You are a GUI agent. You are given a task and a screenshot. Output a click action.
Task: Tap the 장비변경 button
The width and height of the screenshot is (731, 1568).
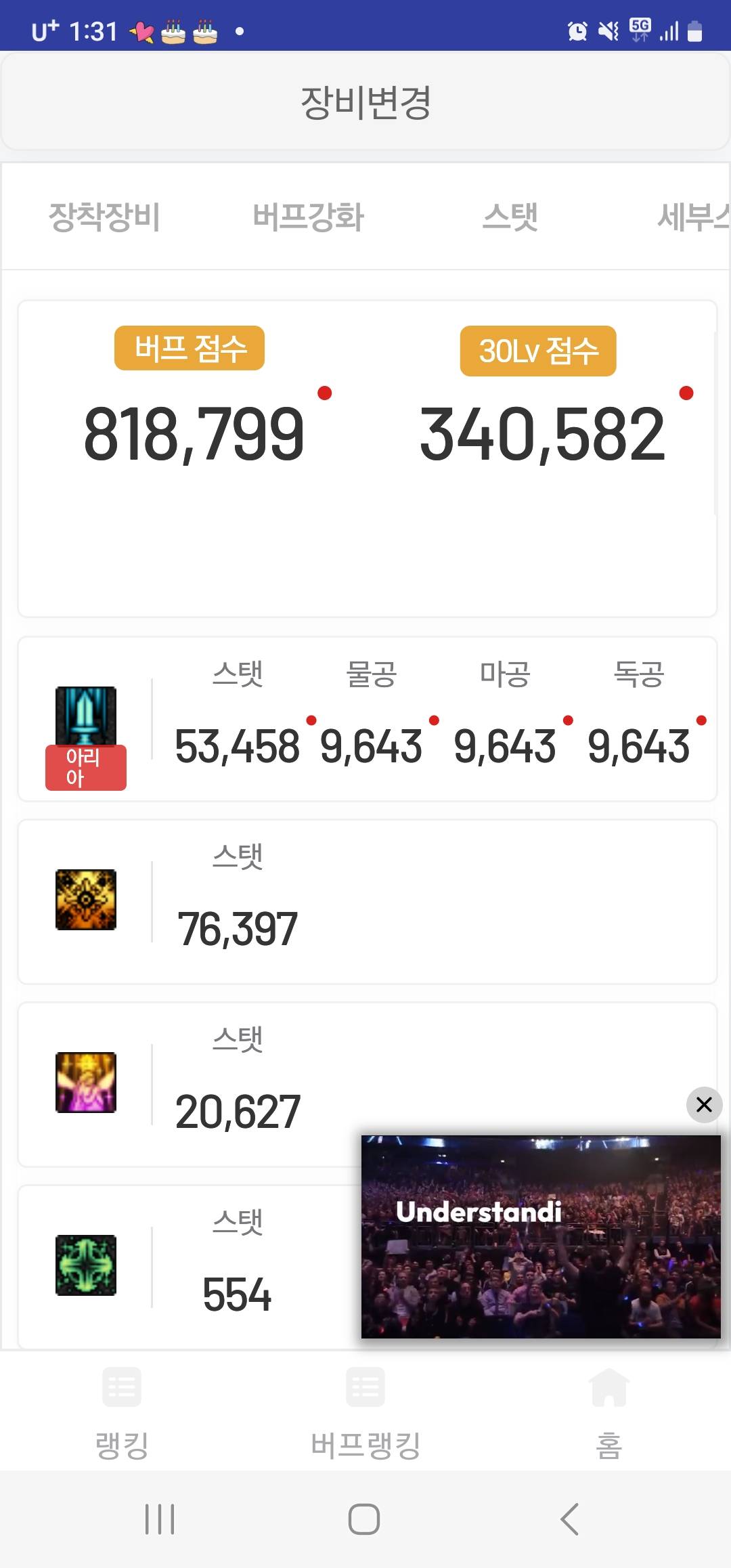coord(365,102)
